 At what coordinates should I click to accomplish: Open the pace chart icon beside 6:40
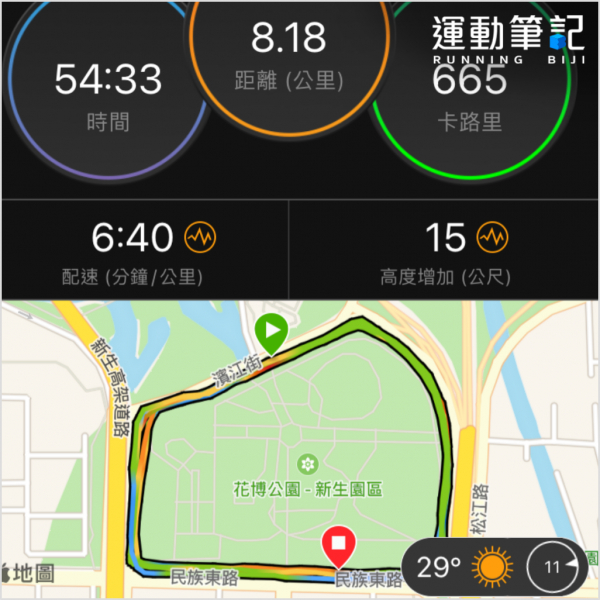(201, 238)
